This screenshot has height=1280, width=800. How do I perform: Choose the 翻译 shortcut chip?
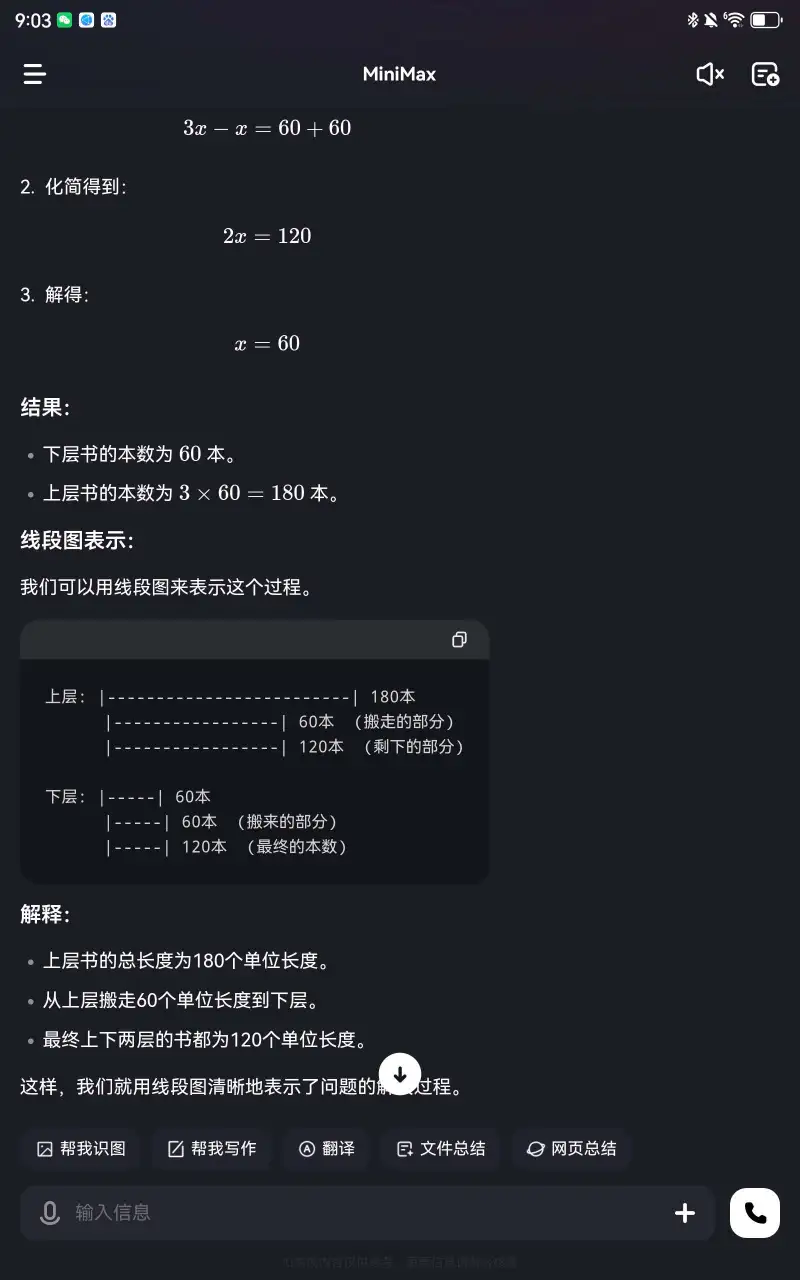point(326,1149)
